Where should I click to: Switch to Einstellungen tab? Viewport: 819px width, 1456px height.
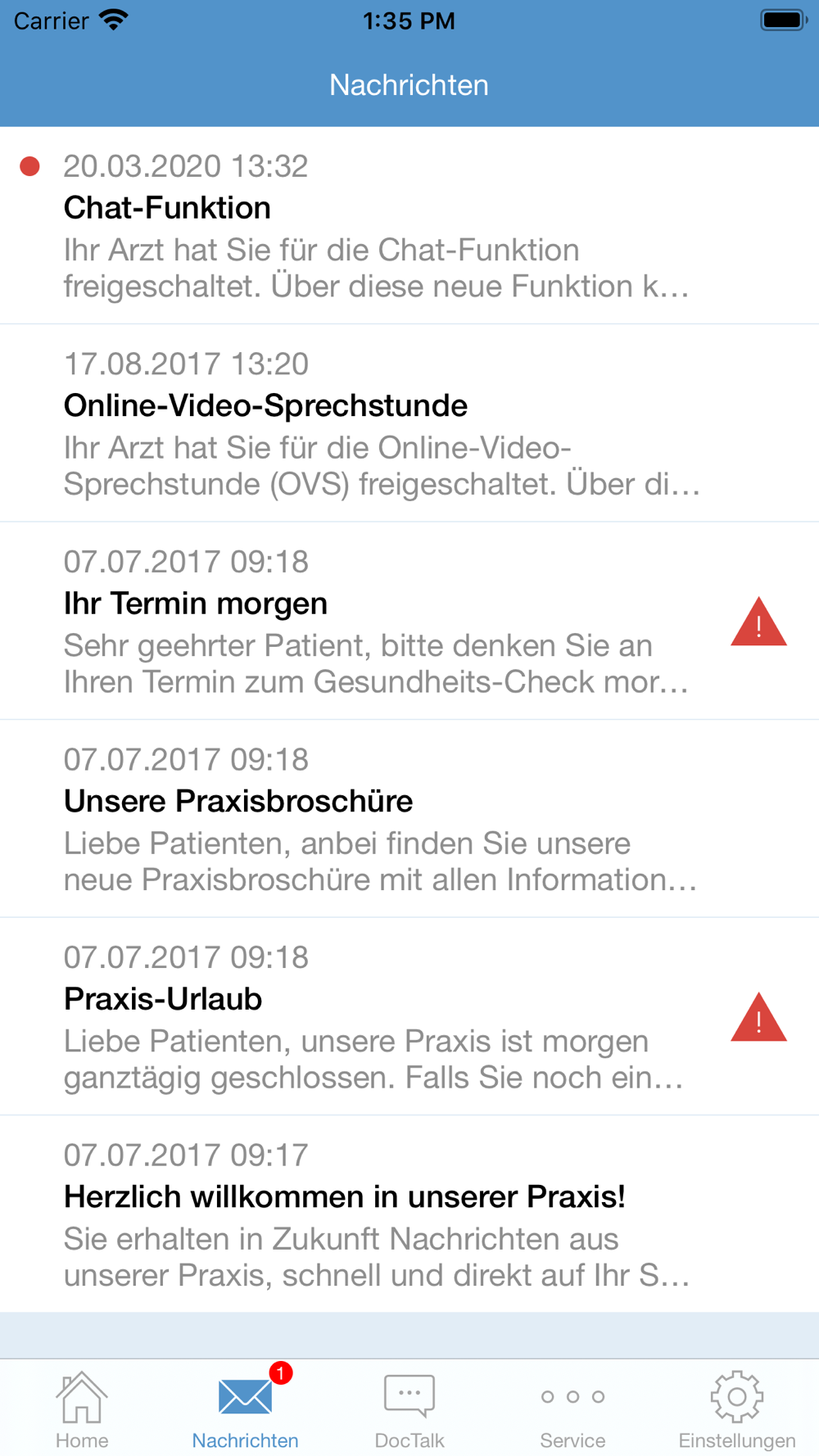[x=737, y=1409]
